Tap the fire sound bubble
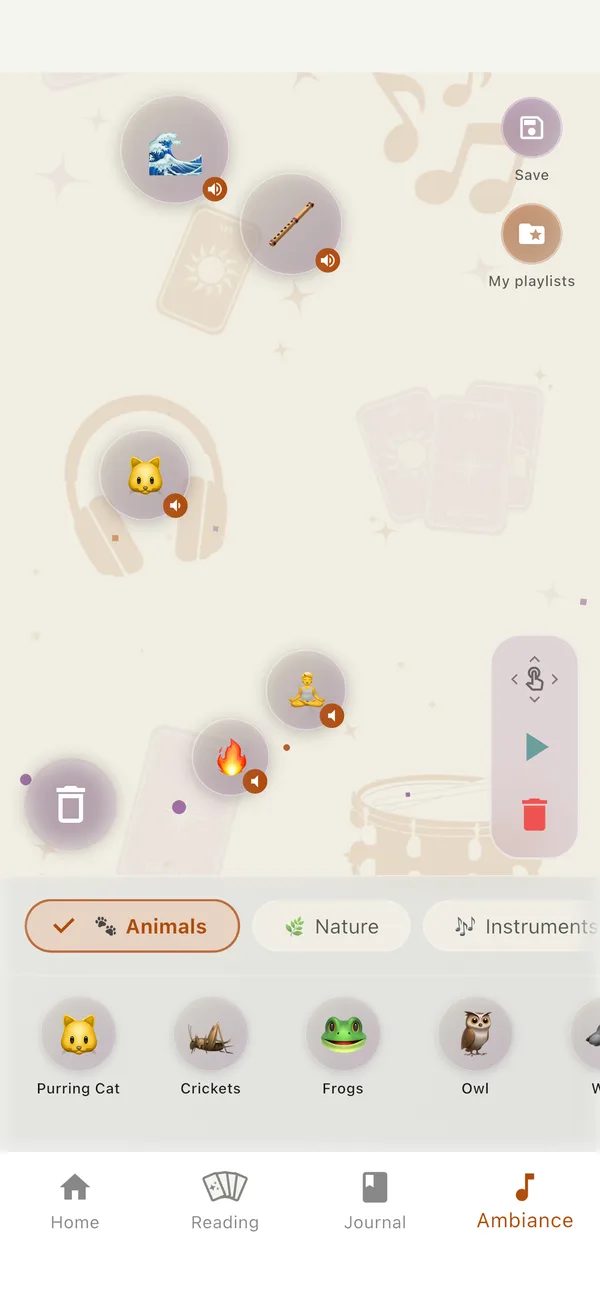 229,756
